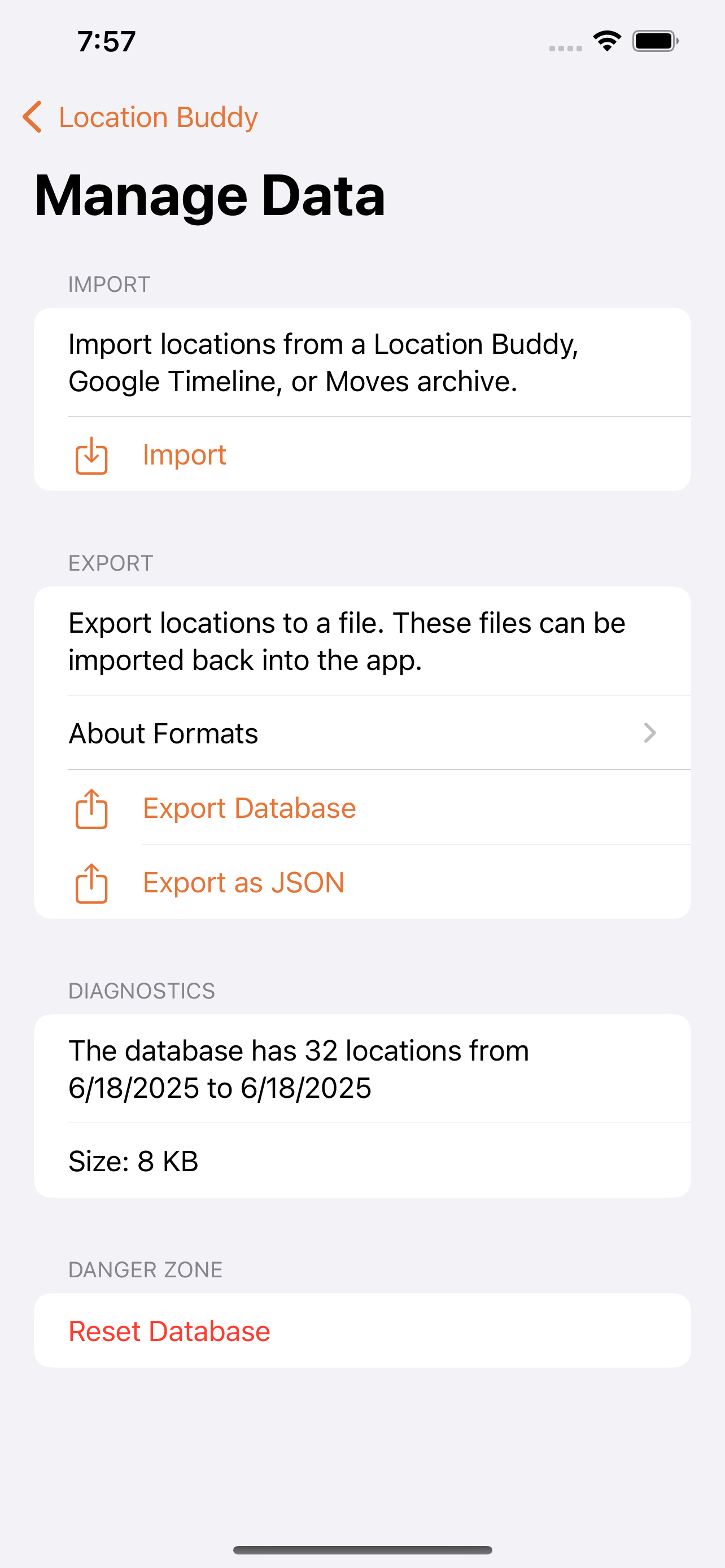Tap Import to load locations

[x=362, y=454]
